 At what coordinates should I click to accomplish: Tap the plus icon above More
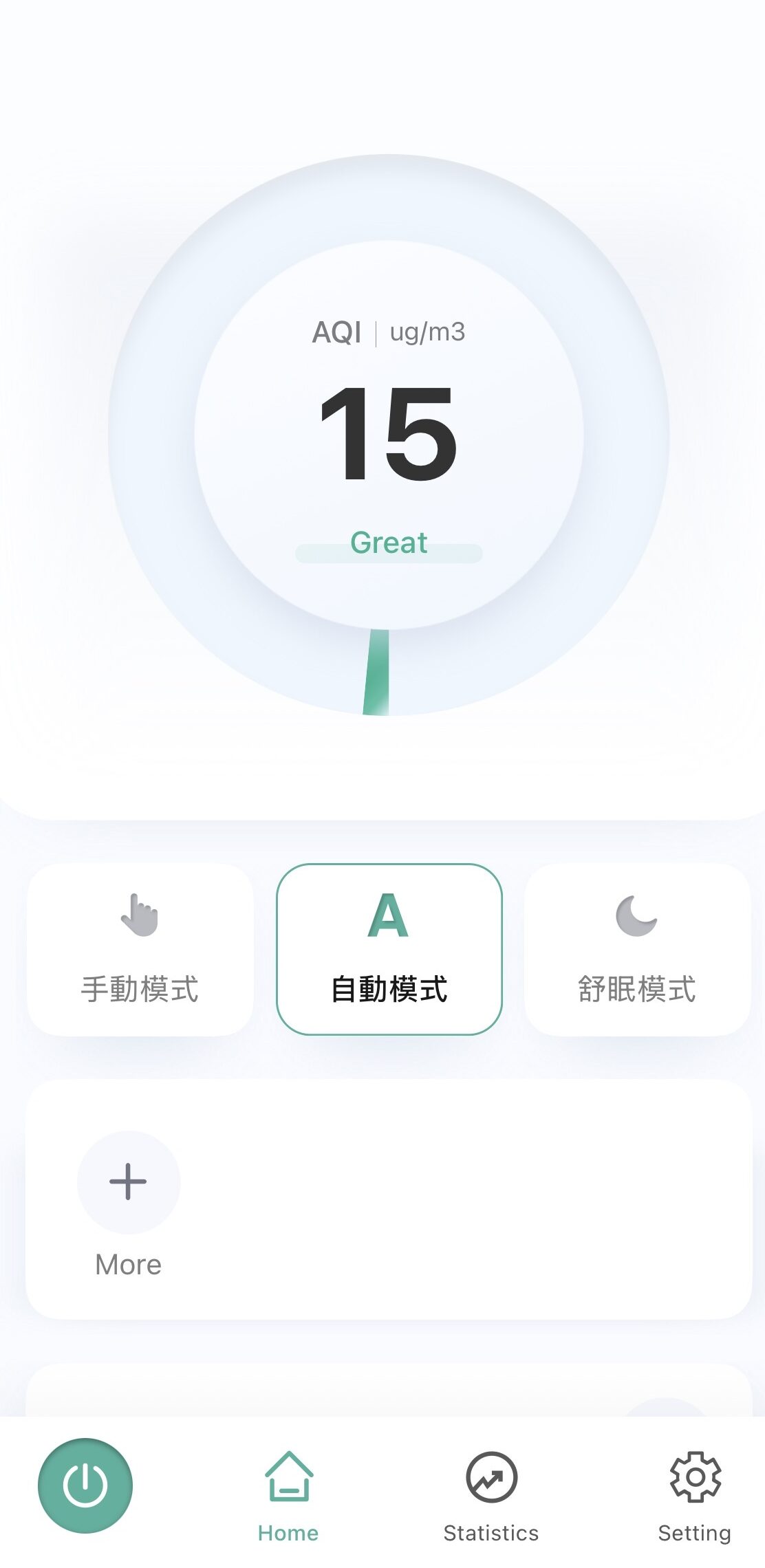tap(127, 1182)
